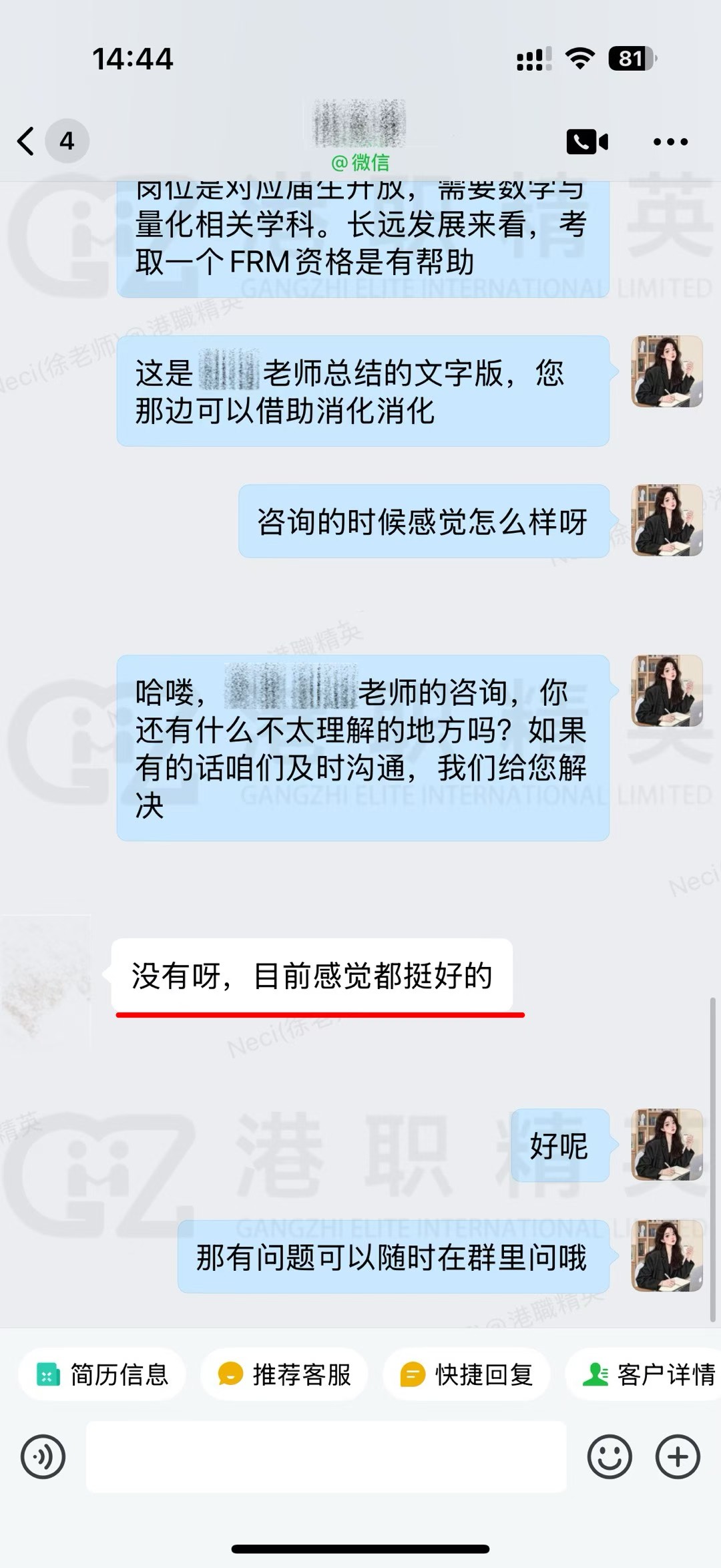The image size is (721, 1568).
Task: Focus the message text field
Action: (326, 1456)
